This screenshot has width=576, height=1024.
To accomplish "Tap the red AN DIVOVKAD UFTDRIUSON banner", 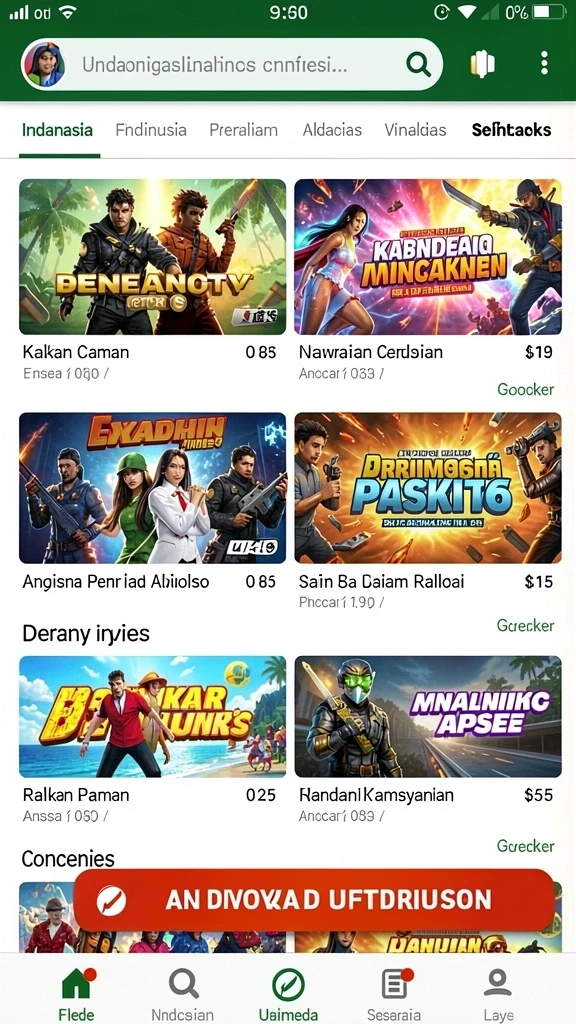I will (314, 900).
